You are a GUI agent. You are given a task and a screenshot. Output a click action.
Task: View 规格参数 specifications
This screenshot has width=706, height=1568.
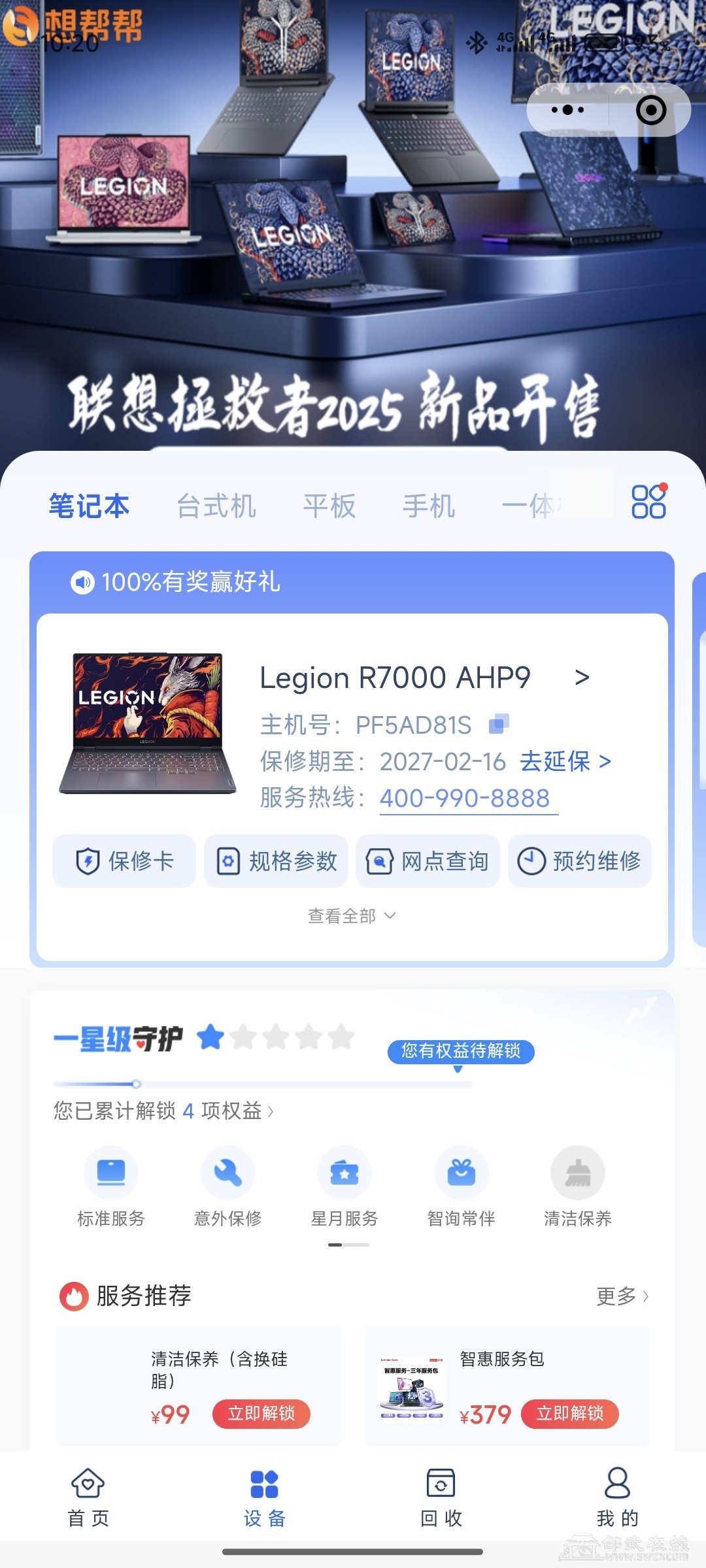tap(276, 861)
